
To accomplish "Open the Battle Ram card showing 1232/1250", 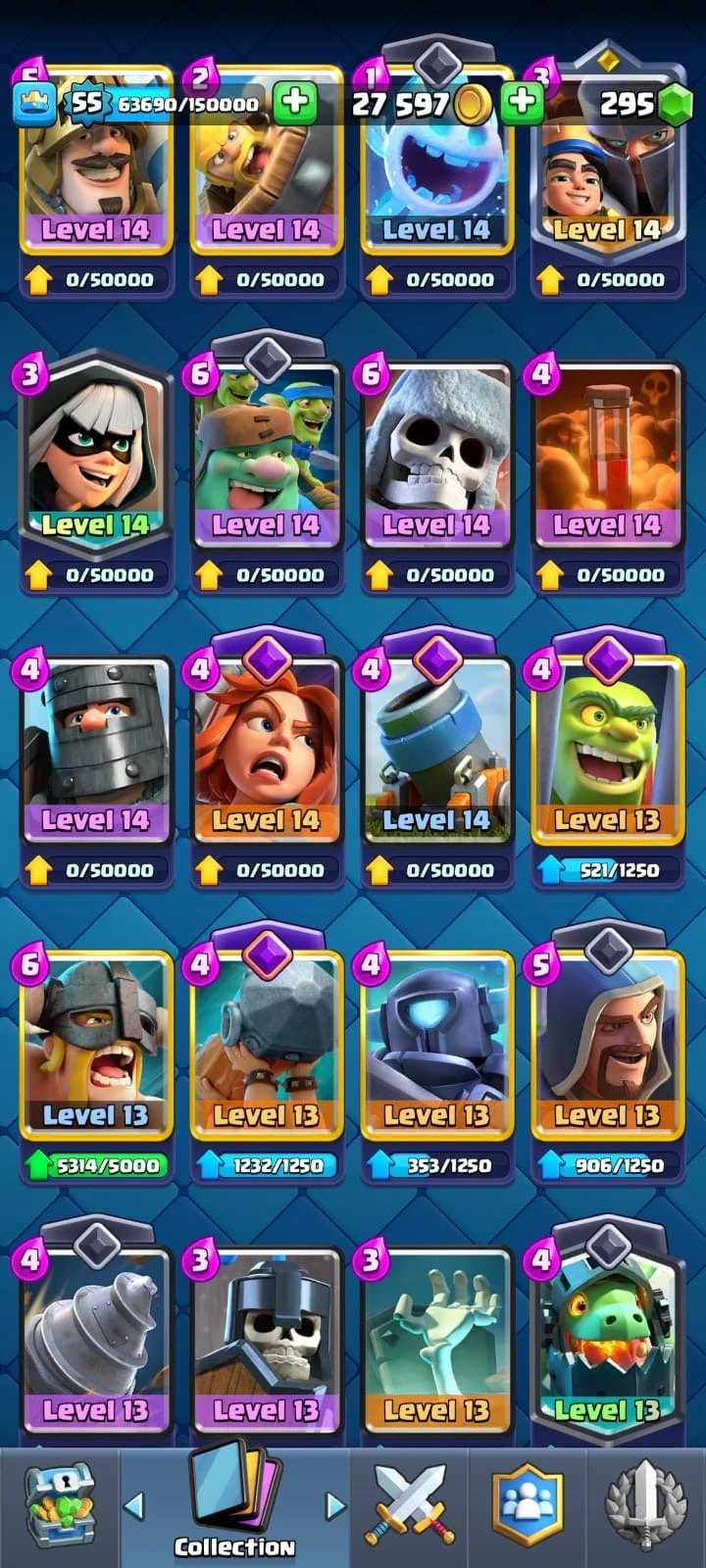I will tap(266, 1049).
